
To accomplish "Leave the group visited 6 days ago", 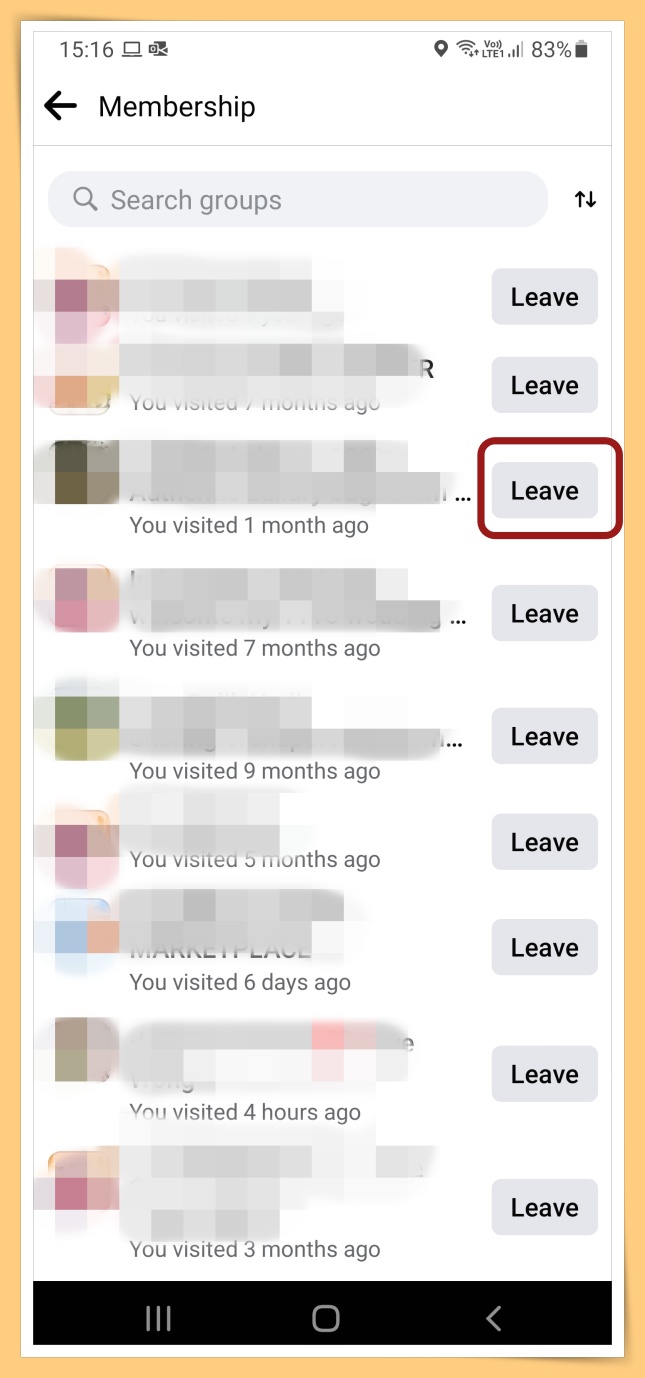I will tap(544, 948).
